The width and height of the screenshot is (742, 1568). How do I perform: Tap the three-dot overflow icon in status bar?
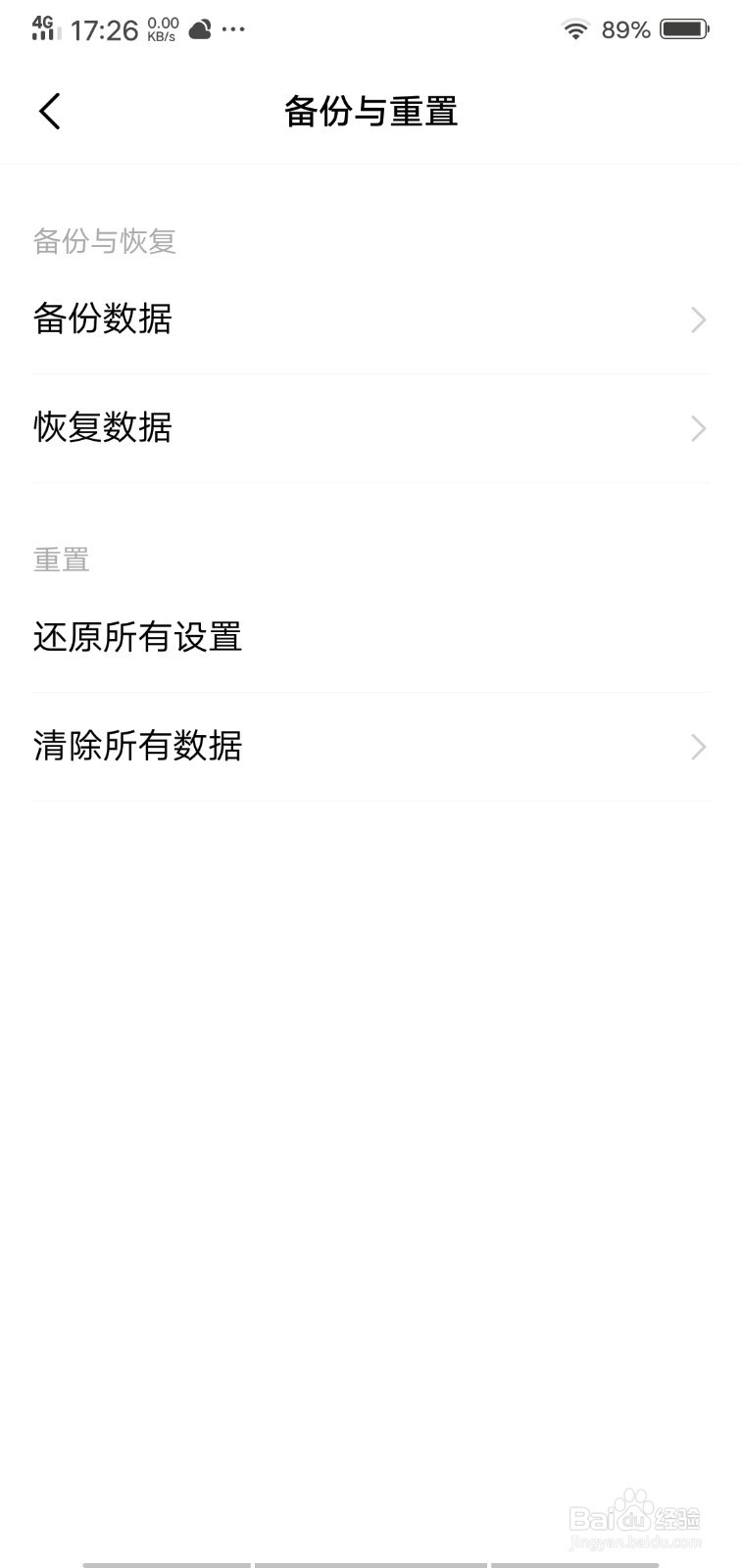[234, 29]
